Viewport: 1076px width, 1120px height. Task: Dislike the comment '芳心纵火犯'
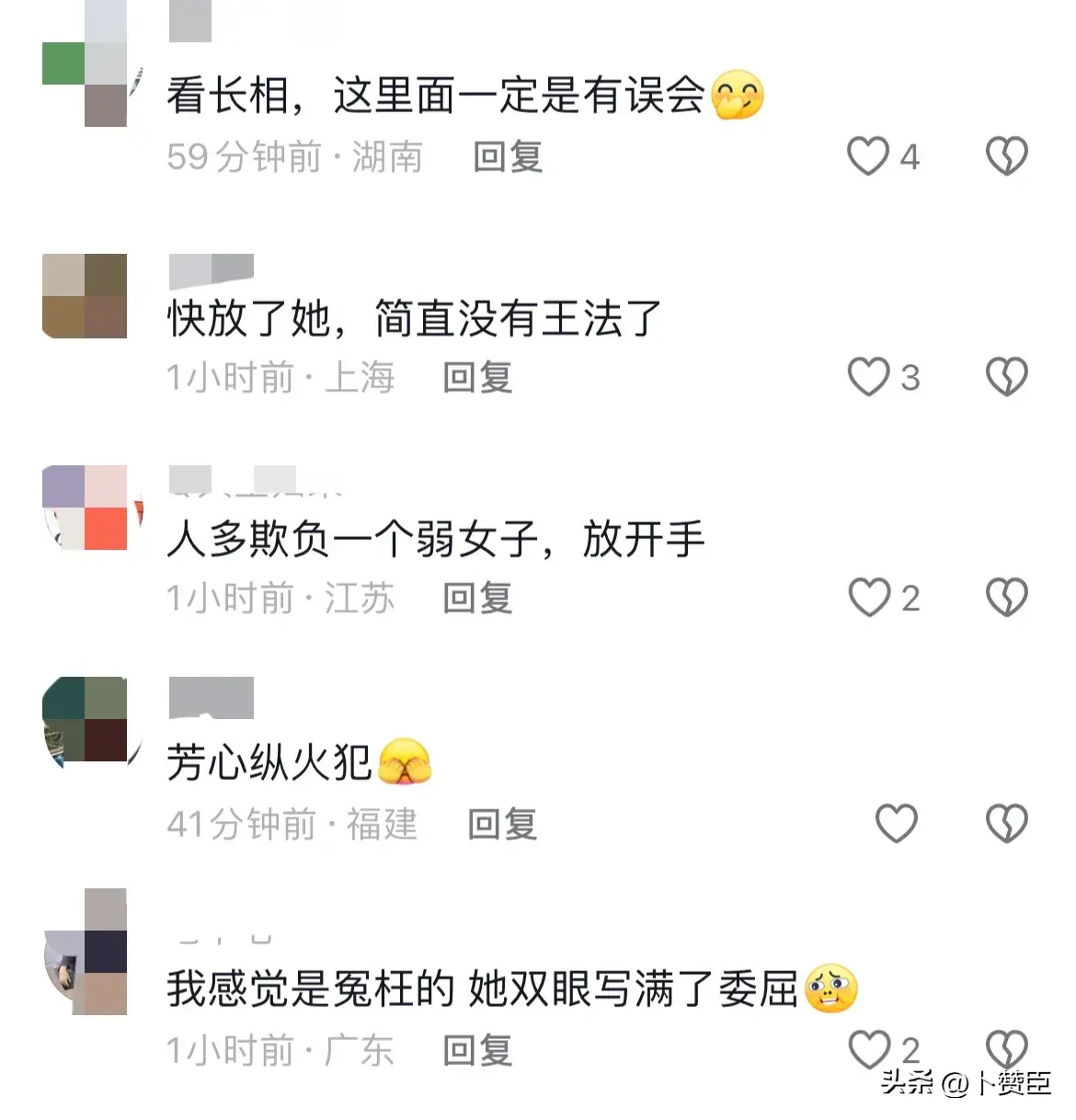pyautogui.click(x=1006, y=823)
